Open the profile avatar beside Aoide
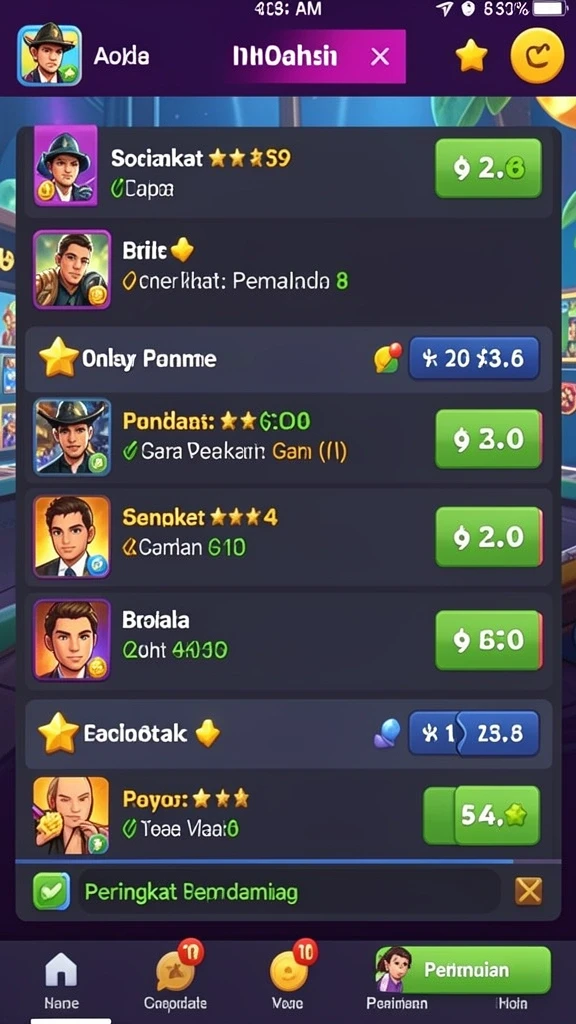 (49, 56)
